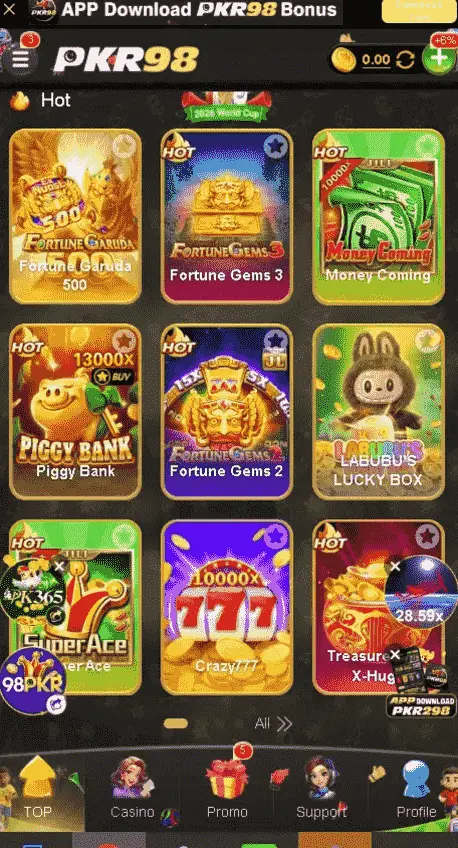
Task: Dismiss the floating PK365 bubble
Action: [x=59, y=566]
